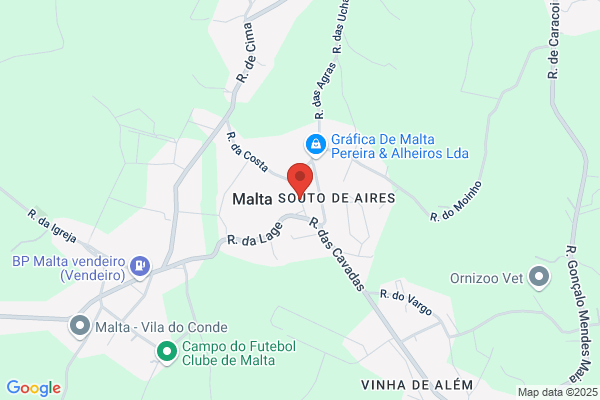Open the Gráfica De Malta shop marker

pos(316,145)
